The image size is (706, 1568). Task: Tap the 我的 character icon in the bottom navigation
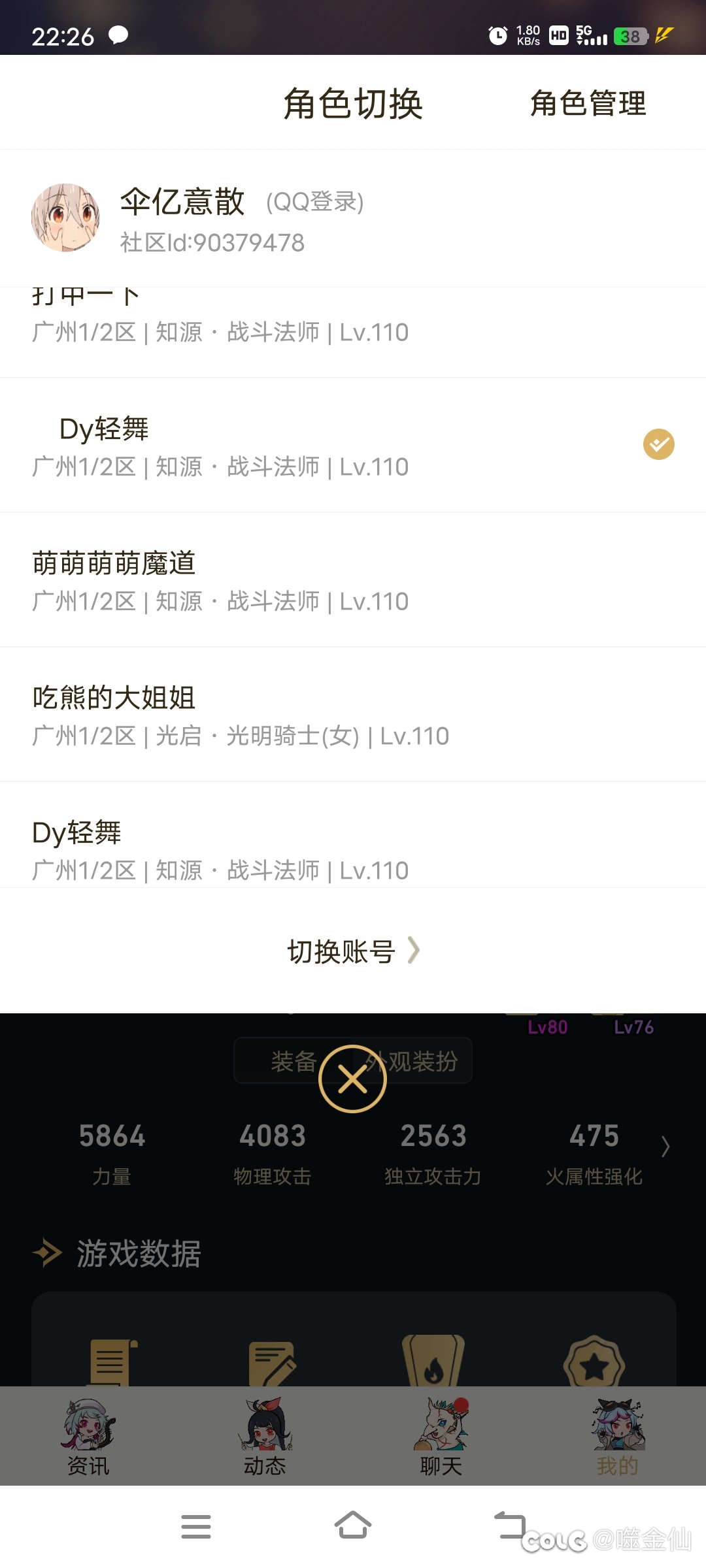[x=618, y=1424]
